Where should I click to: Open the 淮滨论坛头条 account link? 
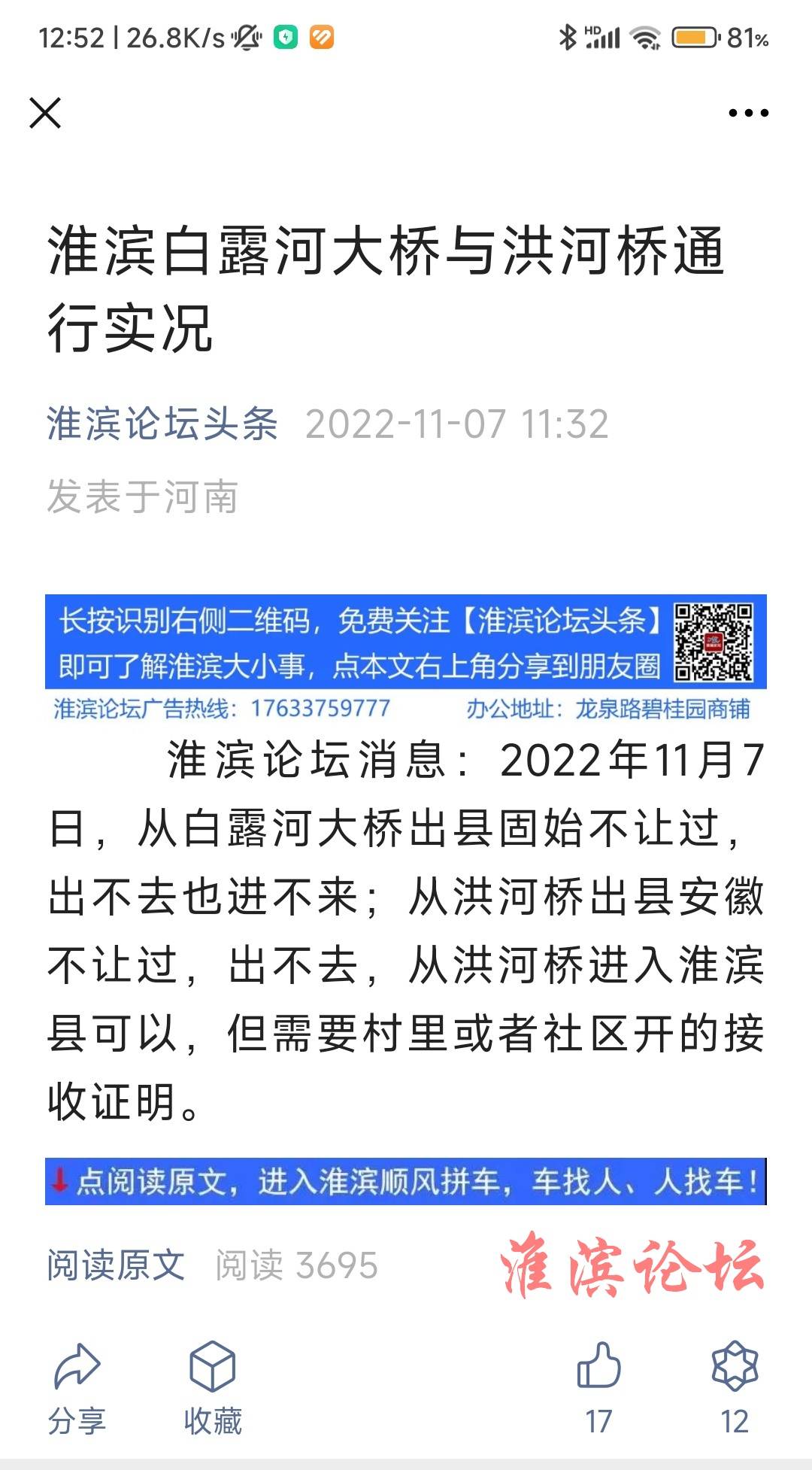[162, 424]
